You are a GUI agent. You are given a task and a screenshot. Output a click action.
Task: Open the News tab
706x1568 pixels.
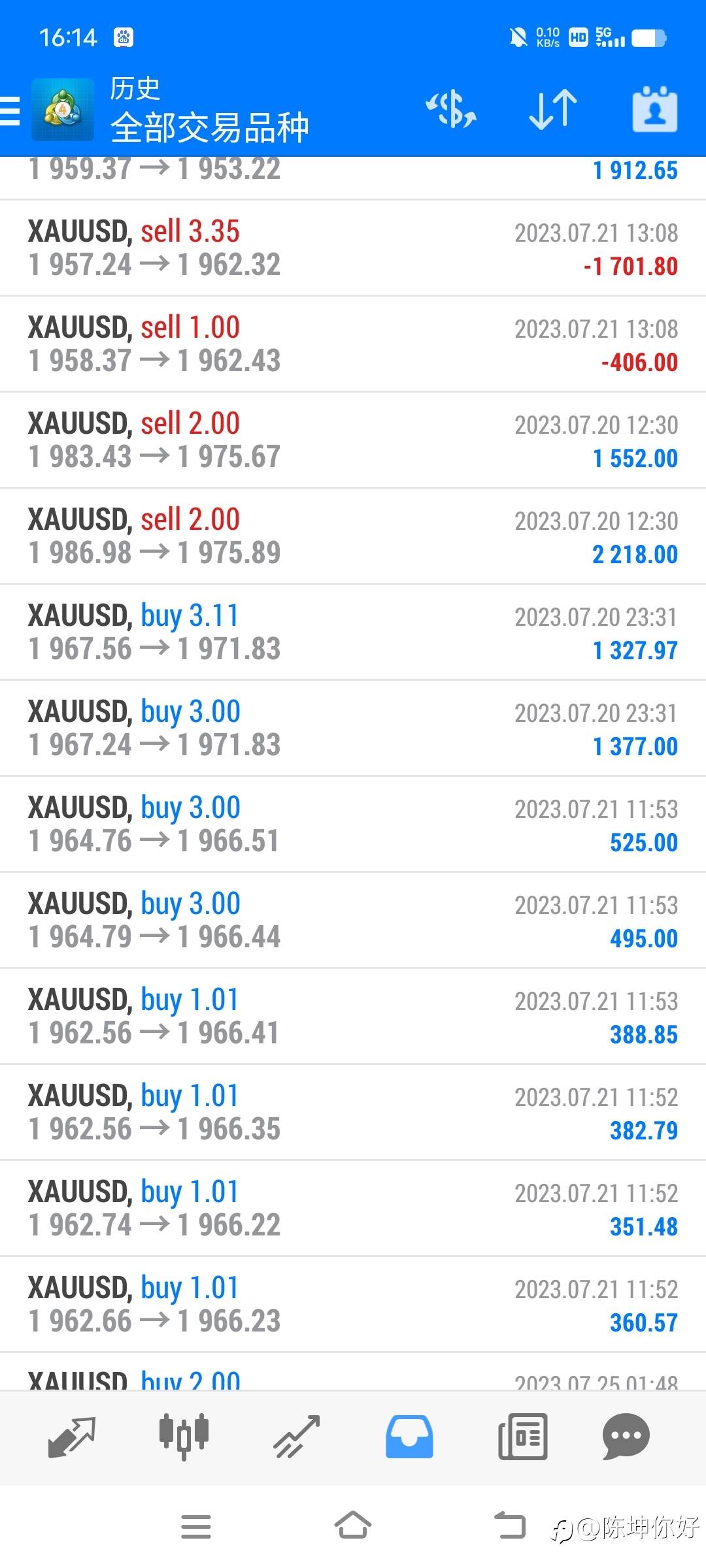coord(522,1437)
